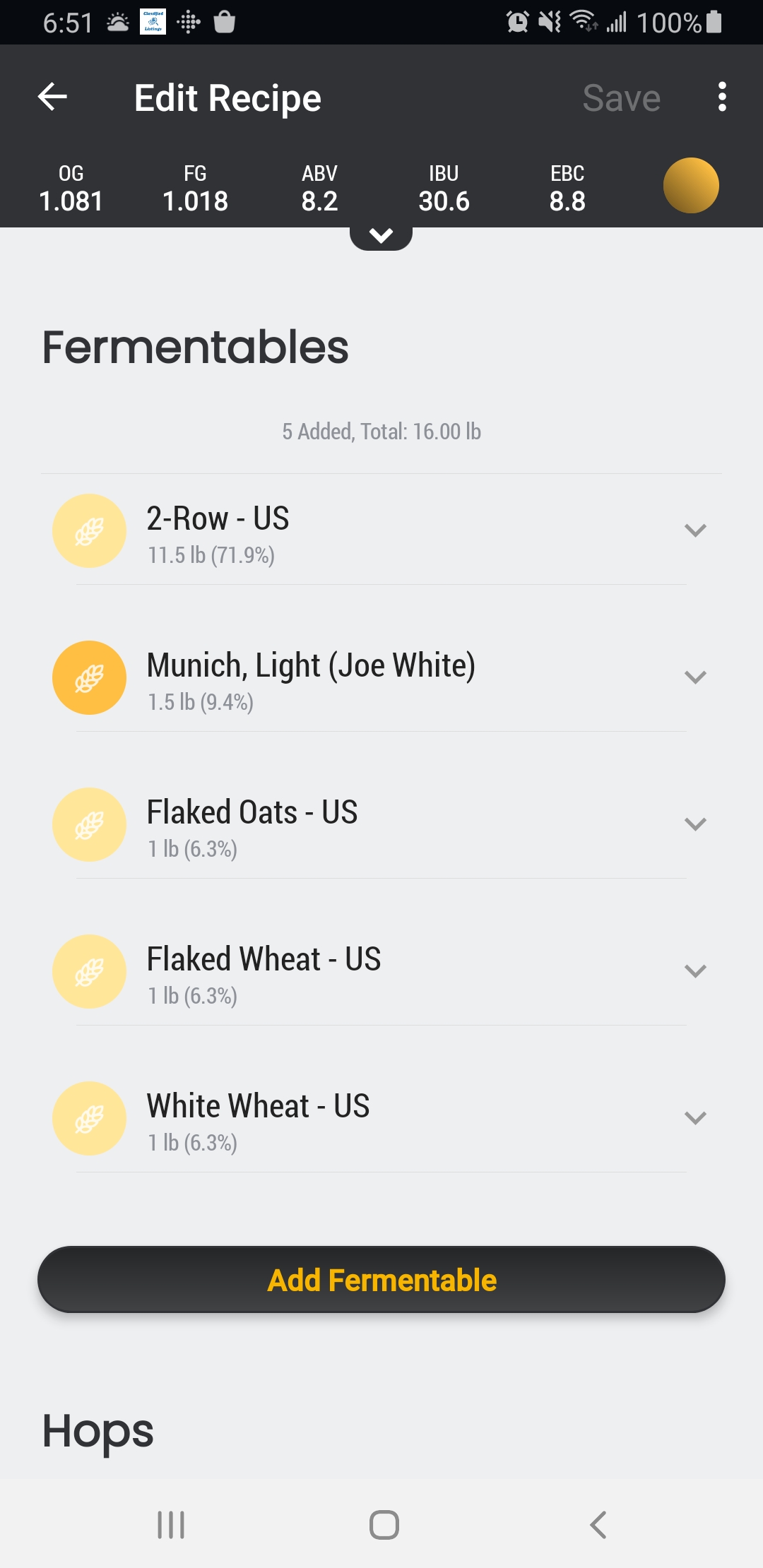This screenshot has width=763, height=1568.
Task: Open the three-dot overflow menu
Action: point(721,97)
